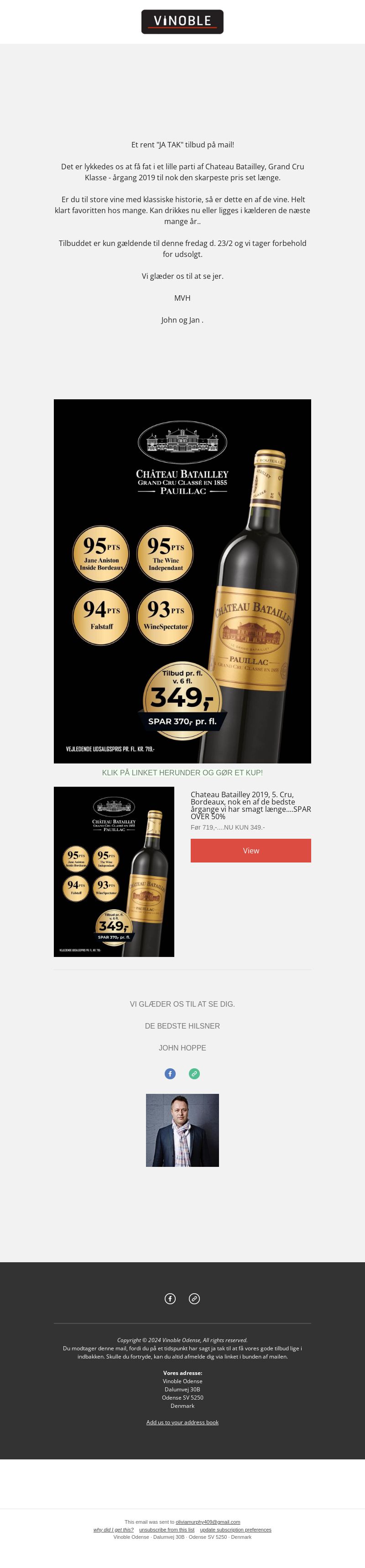Unsubscribe from this list
The image size is (365, 1568).
[167, 1530]
